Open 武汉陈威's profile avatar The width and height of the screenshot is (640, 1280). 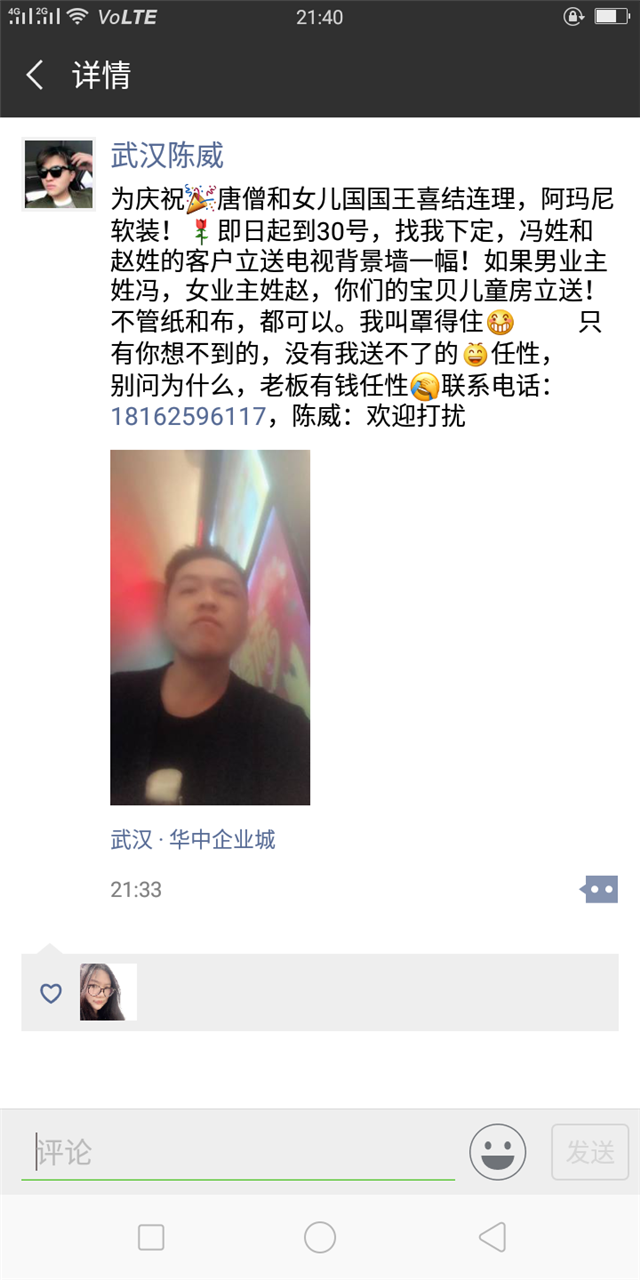tap(58, 174)
